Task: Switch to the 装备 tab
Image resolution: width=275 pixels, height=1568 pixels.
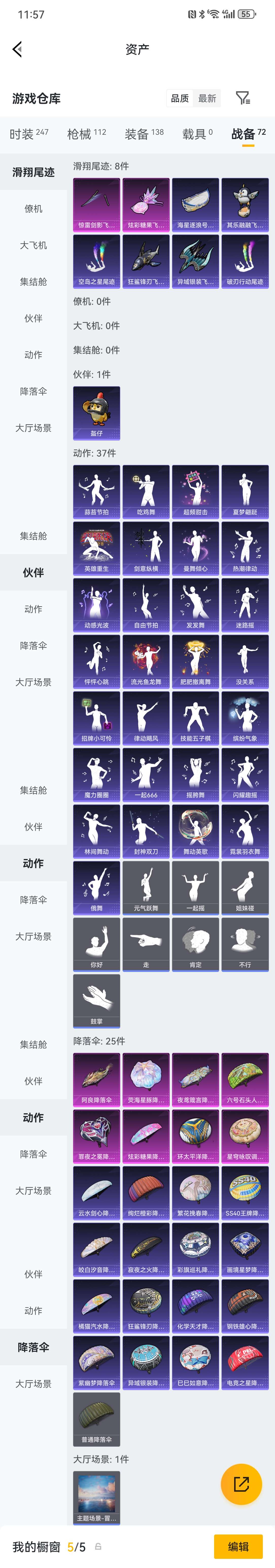Action: (144, 134)
